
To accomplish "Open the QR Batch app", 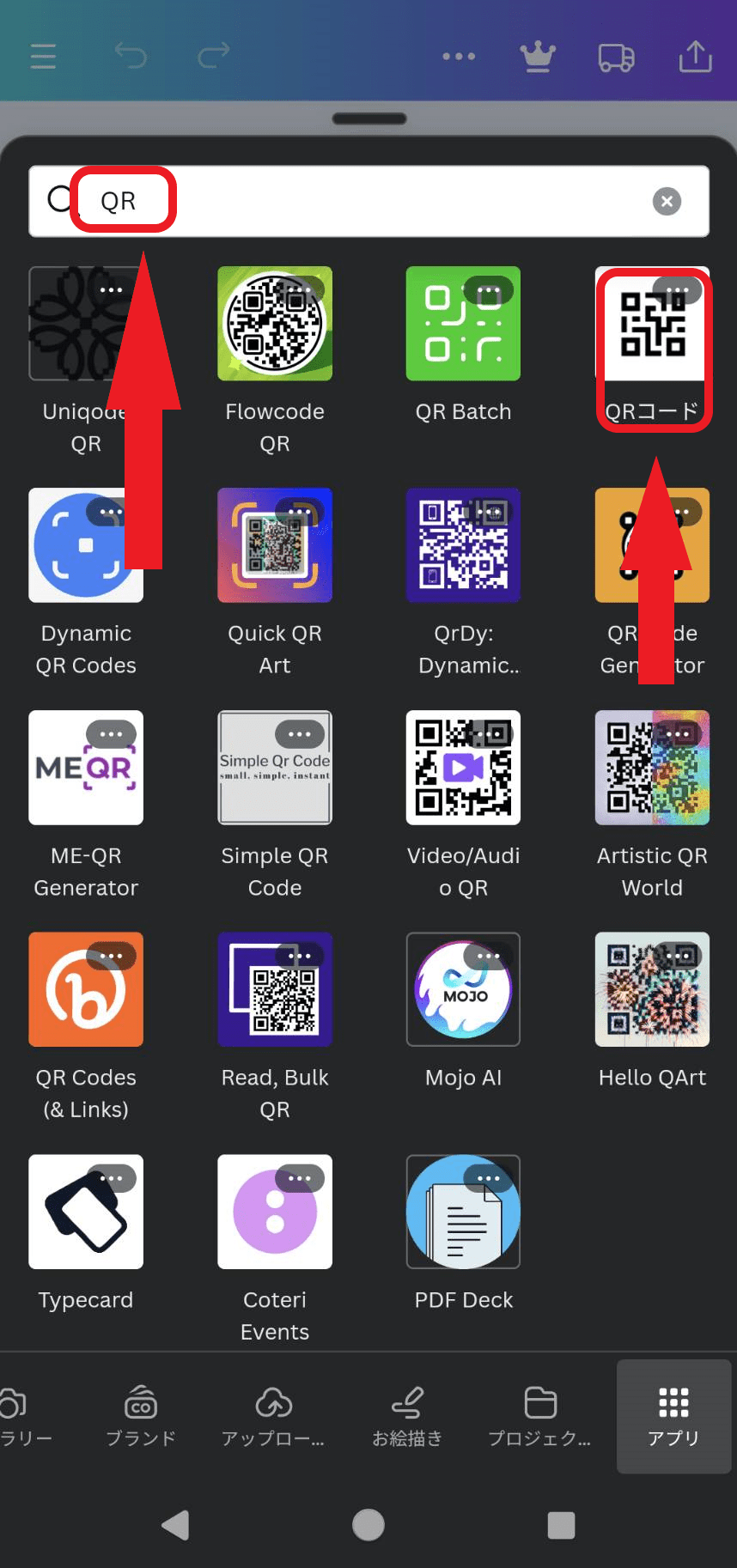I will click(463, 324).
